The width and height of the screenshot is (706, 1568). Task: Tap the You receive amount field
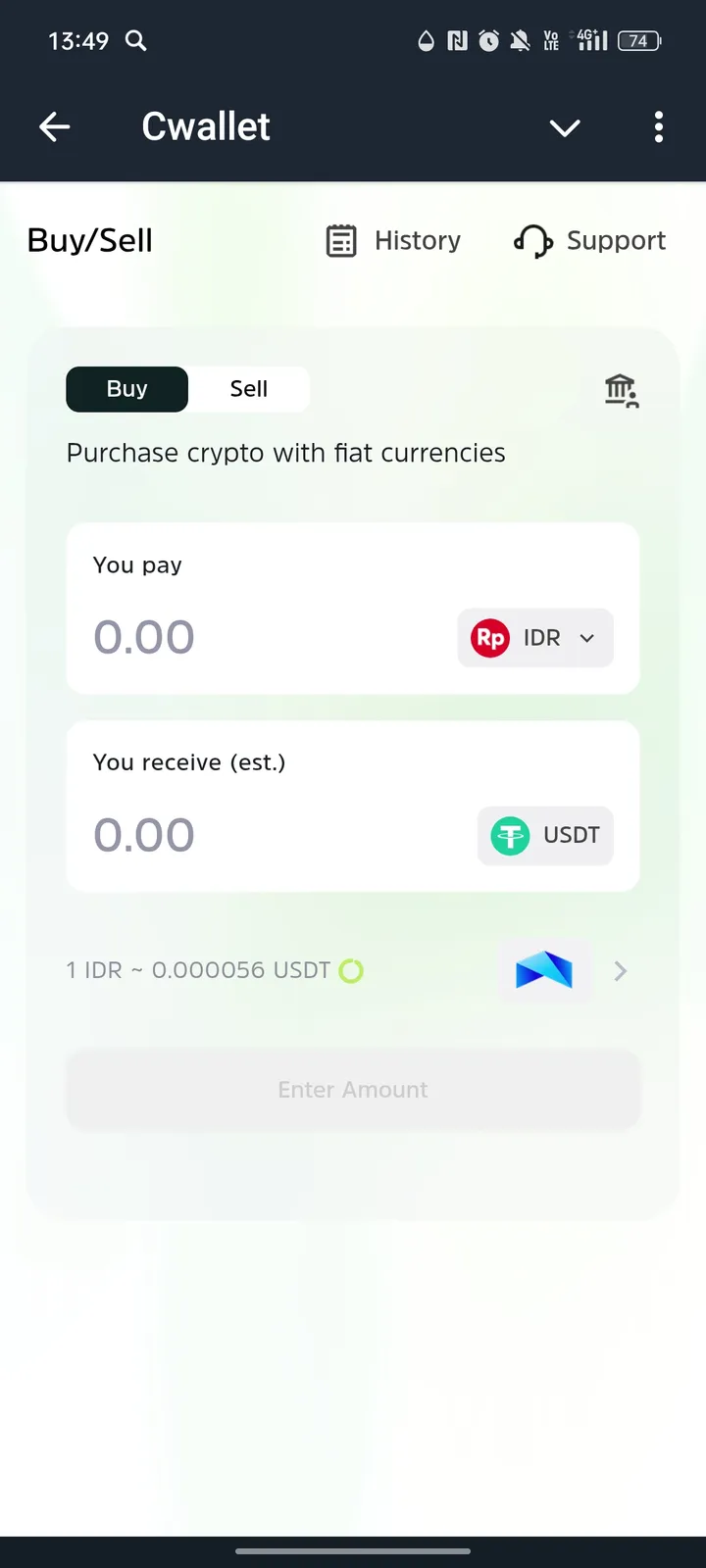(144, 835)
